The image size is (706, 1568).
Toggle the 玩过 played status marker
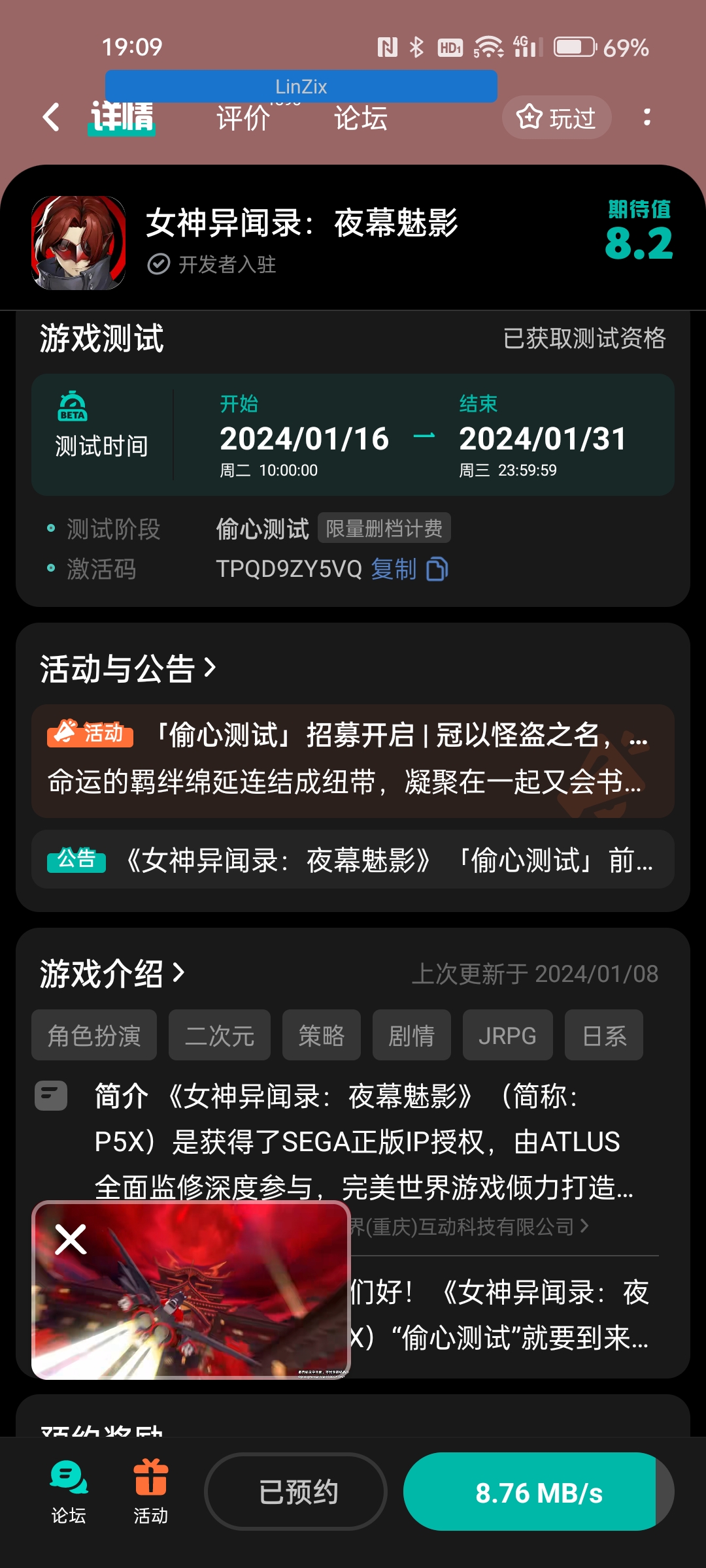[x=556, y=116]
